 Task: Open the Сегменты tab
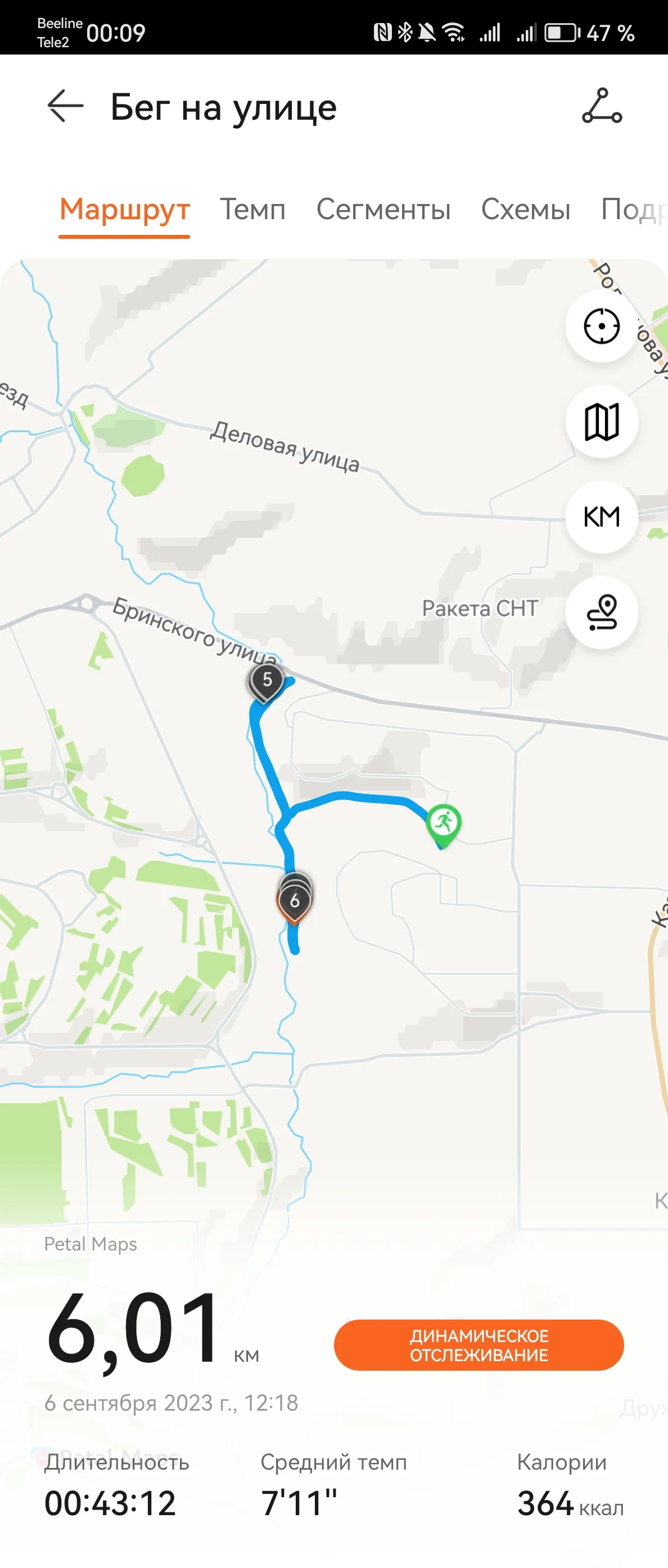click(x=383, y=210)
